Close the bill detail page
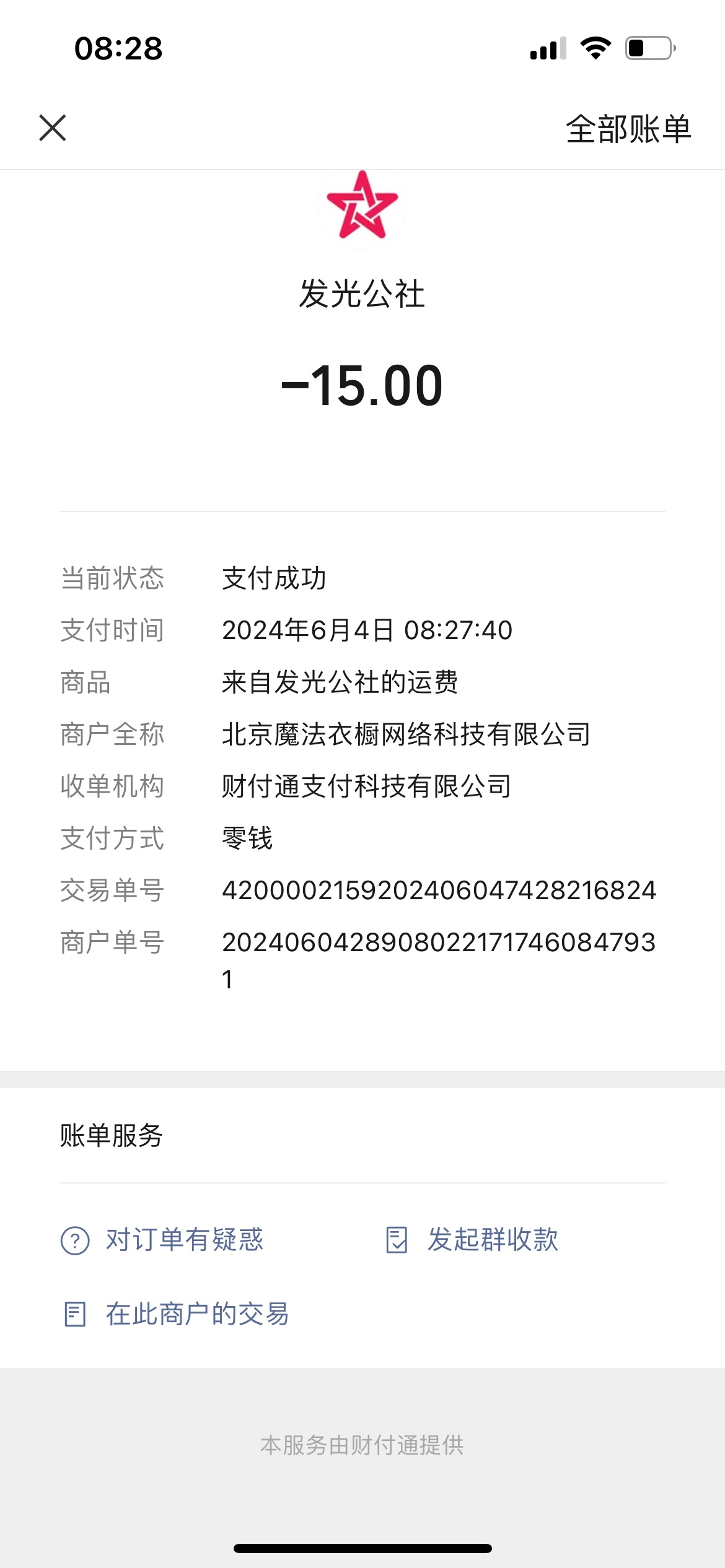The height and width of the screenshot is (1568, 725). pyautogui.click(x=53, y=128)
